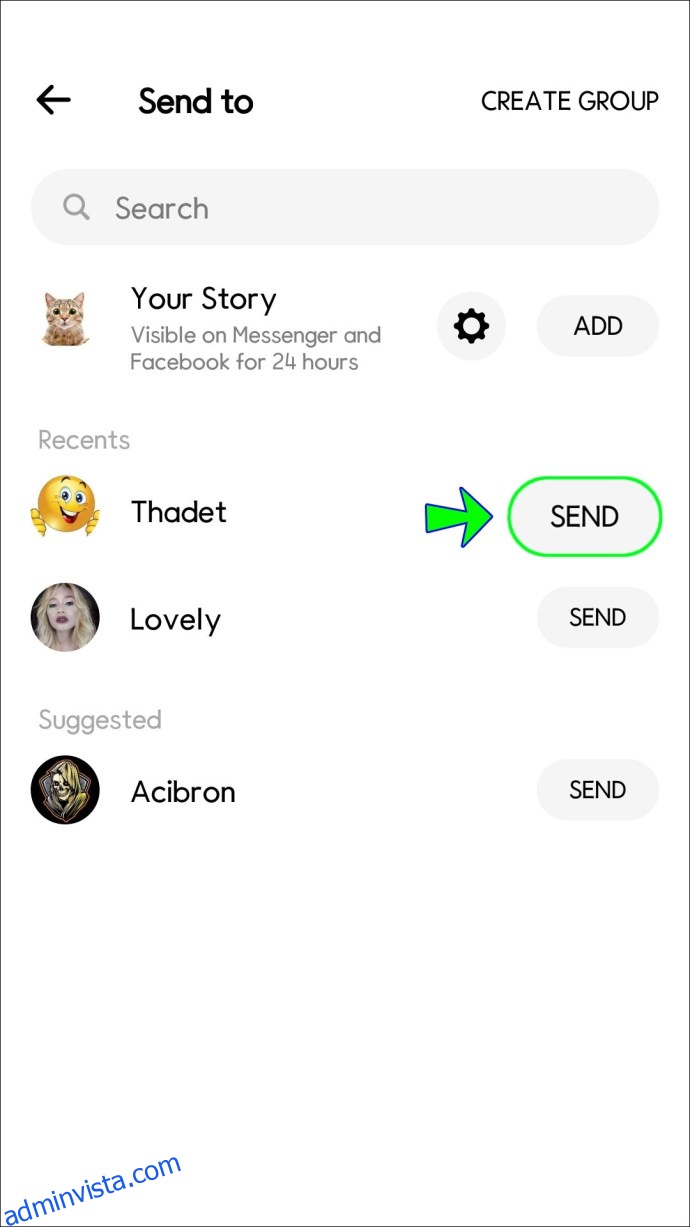Open Your Story settings gear
This screenshot has width=690, height=1227.
(x=471, y=326)
